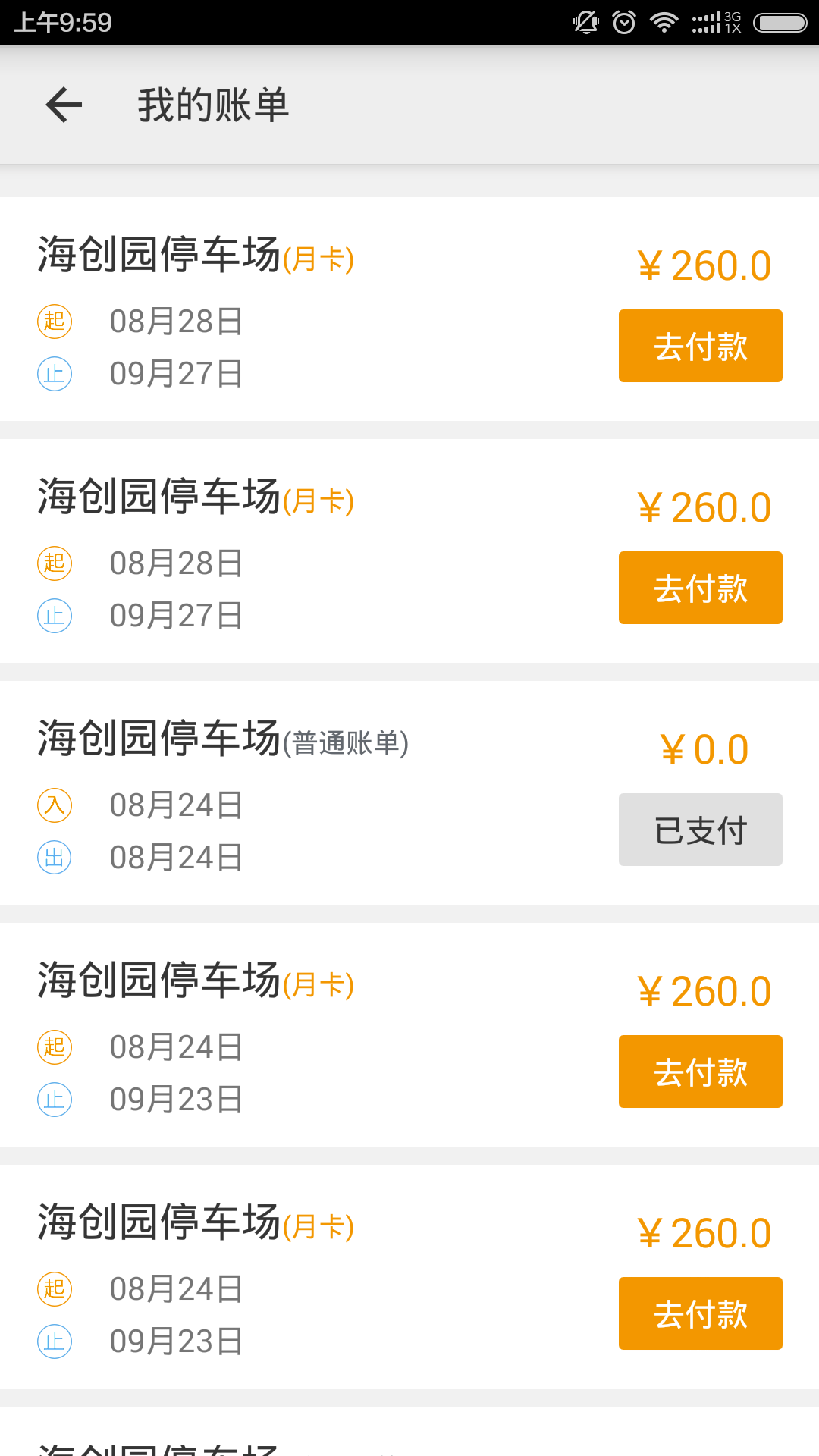Image resolution: width=819 pixels, height=1456 pixels.
Task: Pay the first 月卡 bill ending 09月23日
Action: tap(700, 1072)
